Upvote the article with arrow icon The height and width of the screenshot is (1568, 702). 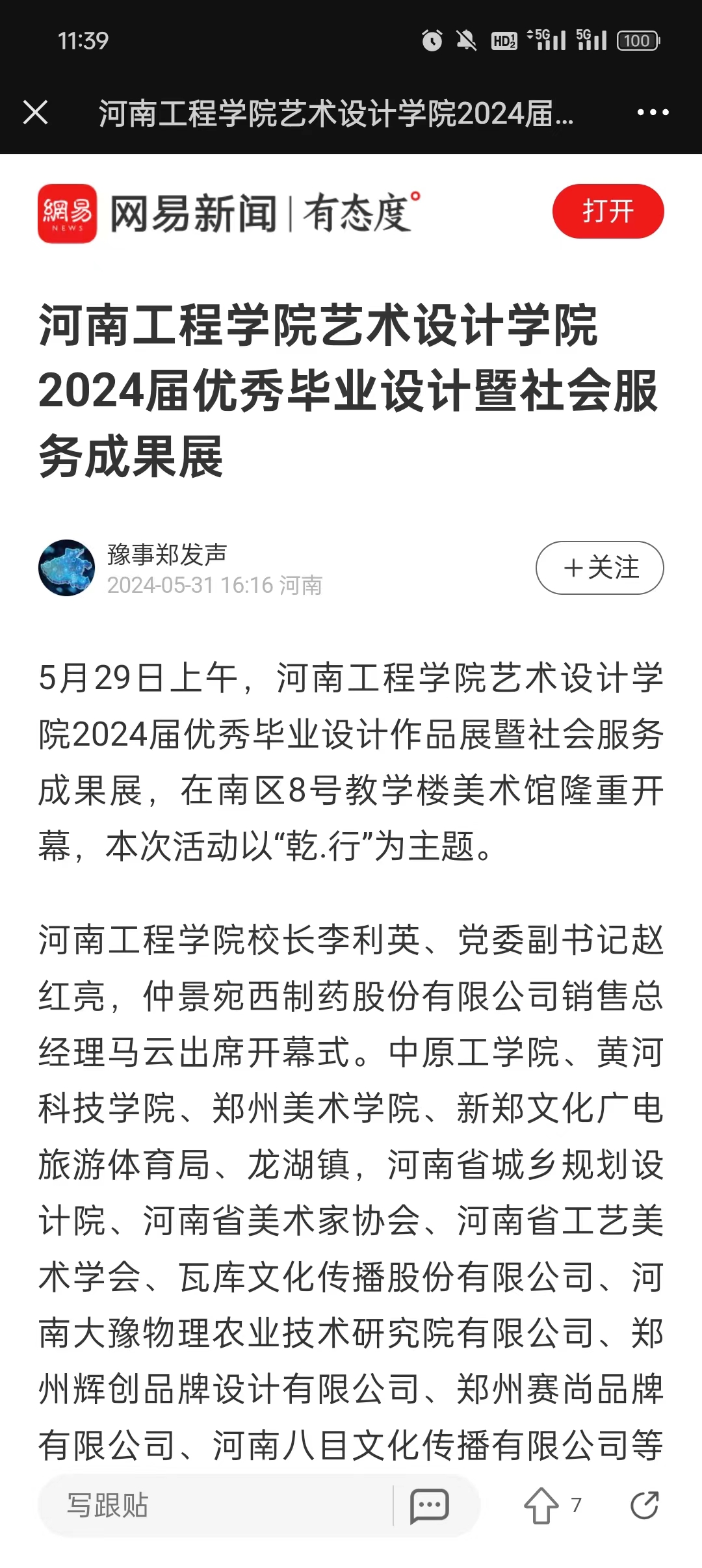[541, 1505]
